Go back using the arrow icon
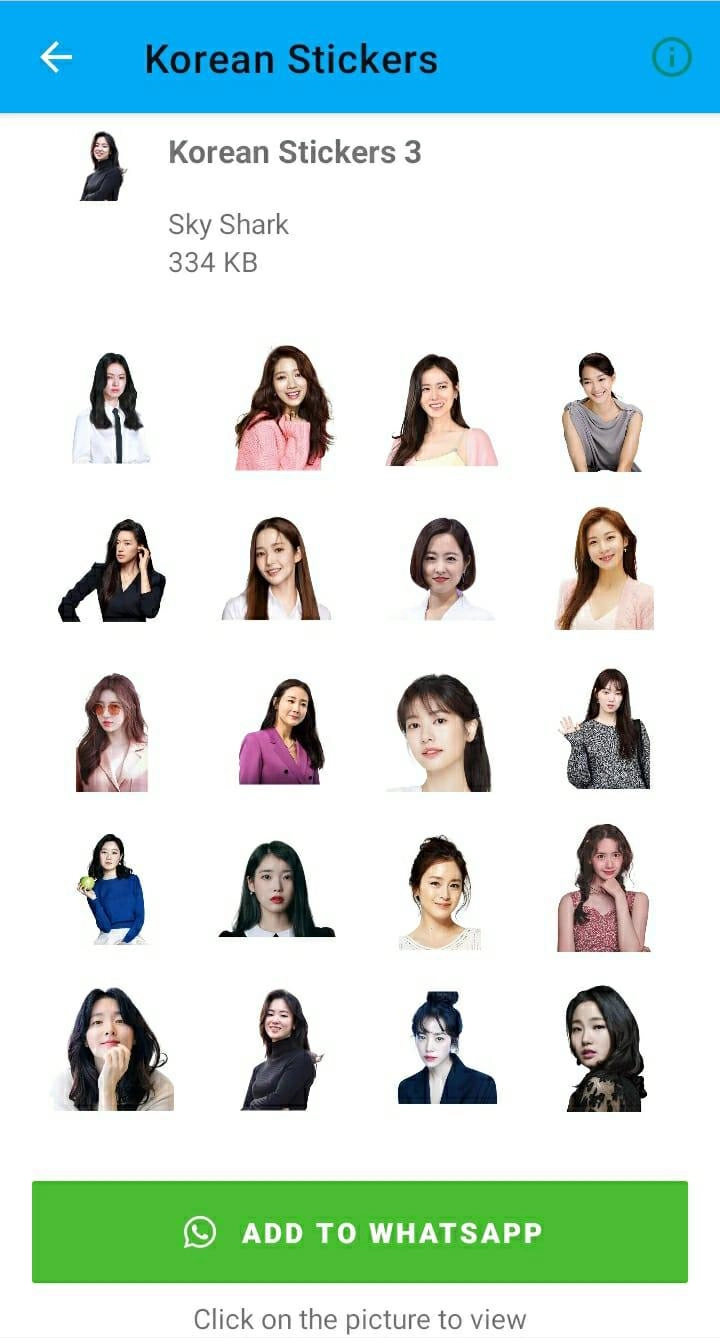720x1338 pixels. tap(56, 58)
